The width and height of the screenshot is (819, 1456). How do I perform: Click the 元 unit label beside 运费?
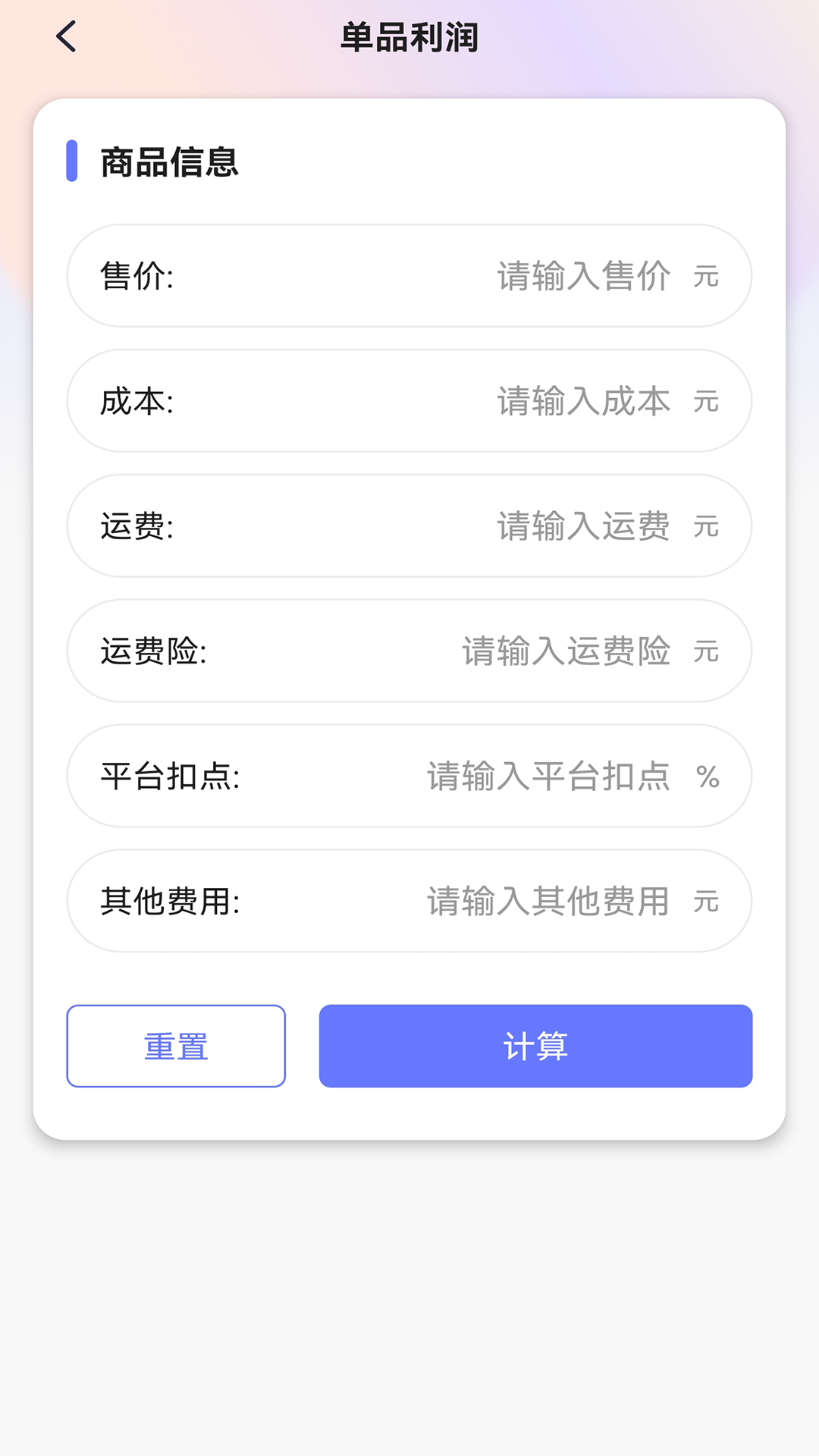(x=708, y=526)
